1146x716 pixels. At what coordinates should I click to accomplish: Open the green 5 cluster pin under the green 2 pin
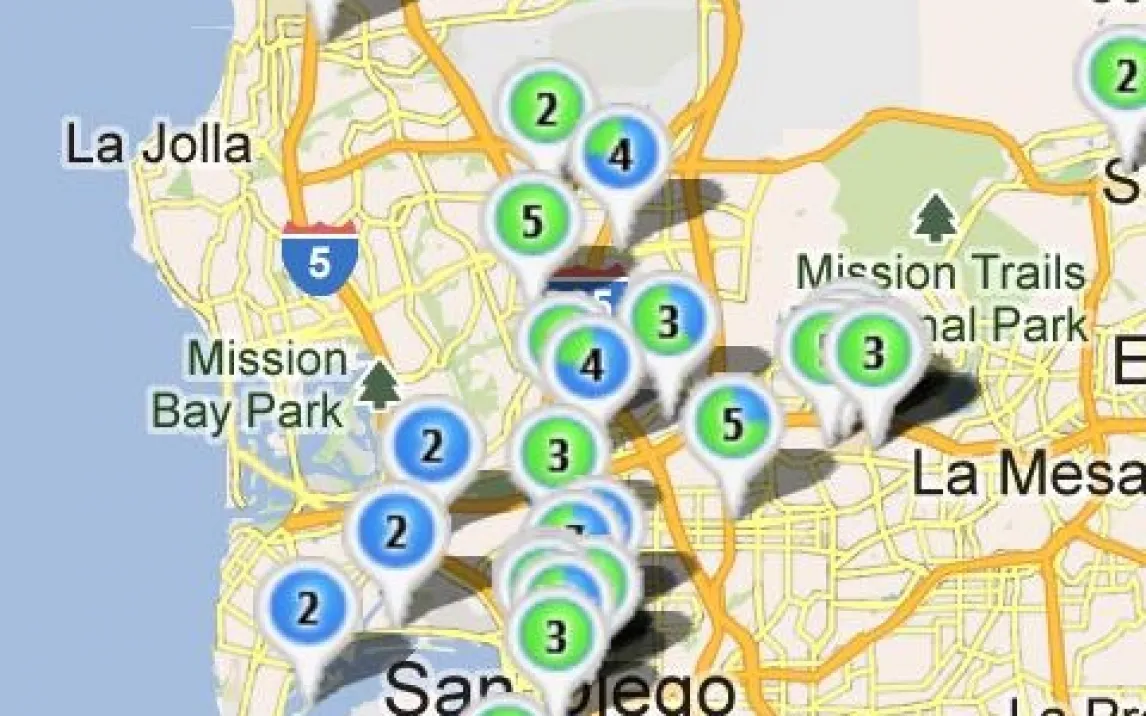pyautogui.click(x=532, y=221)
